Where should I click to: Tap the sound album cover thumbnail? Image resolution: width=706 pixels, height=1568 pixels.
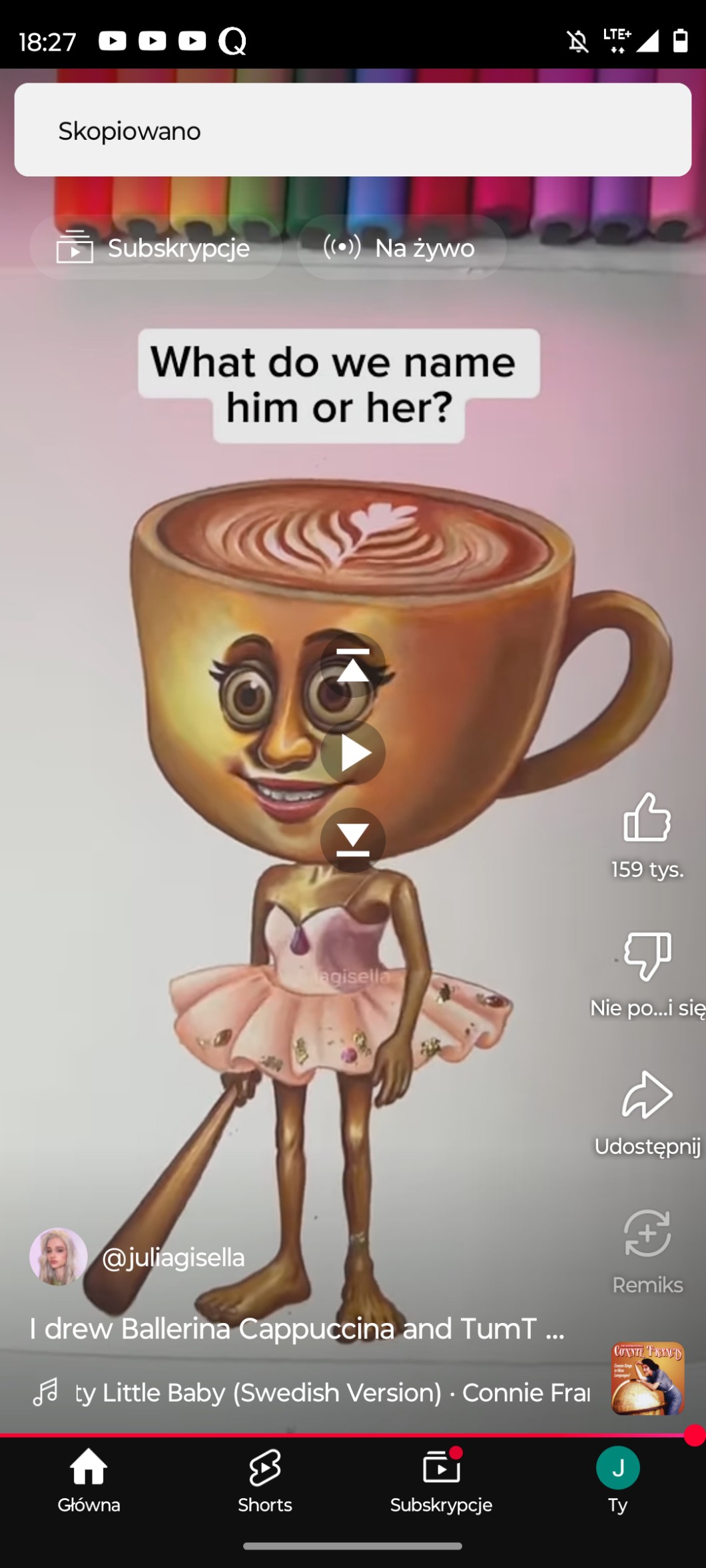click(647, 1378)
